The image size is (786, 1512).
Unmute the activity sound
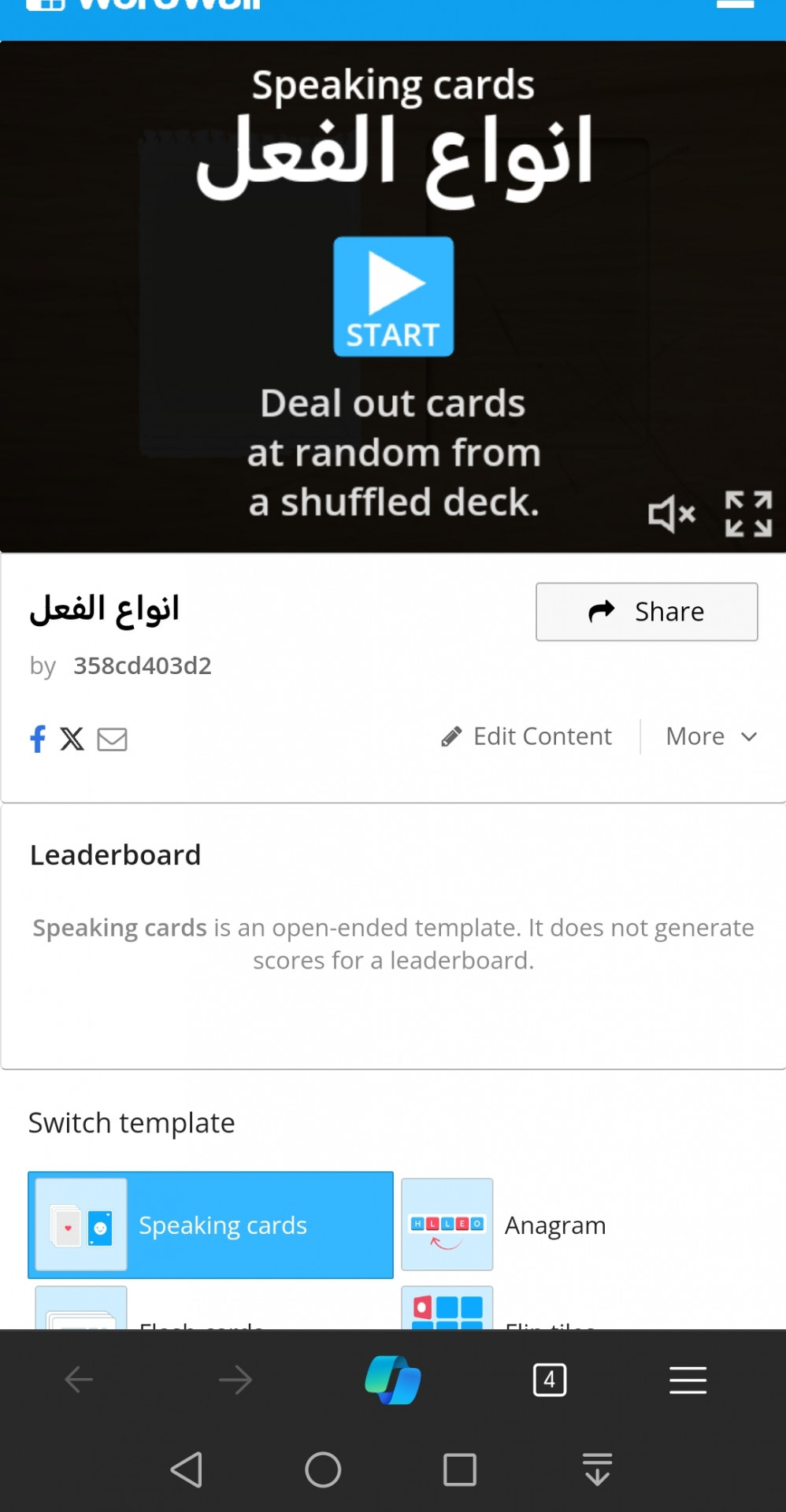pos(672,514)
